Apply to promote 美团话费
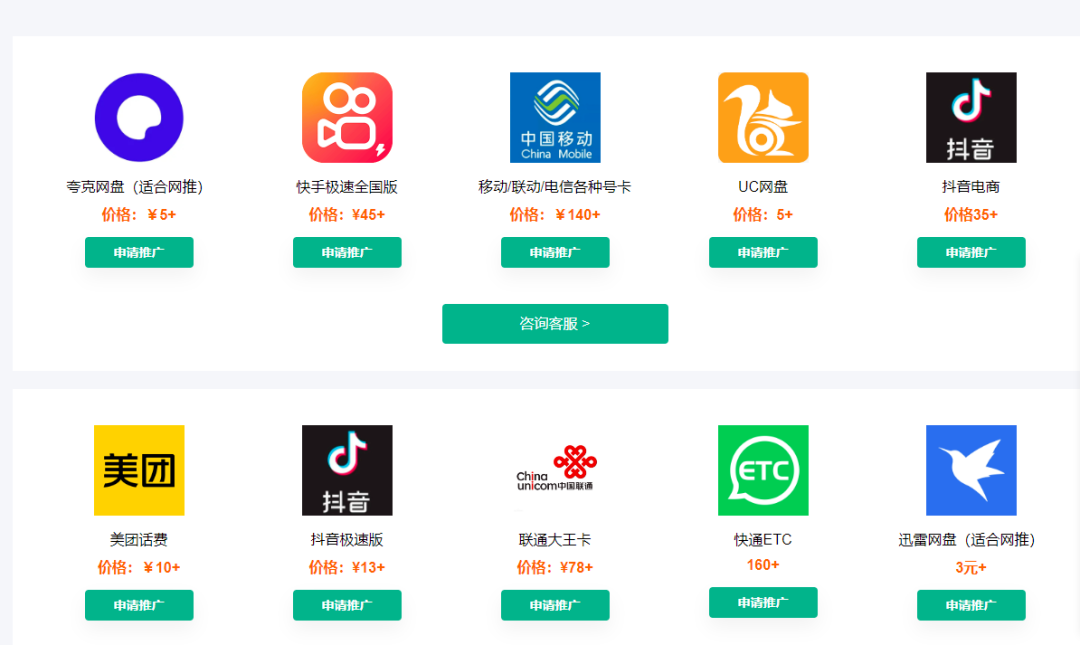The image size is (1080, 645). tap(139, 605)
